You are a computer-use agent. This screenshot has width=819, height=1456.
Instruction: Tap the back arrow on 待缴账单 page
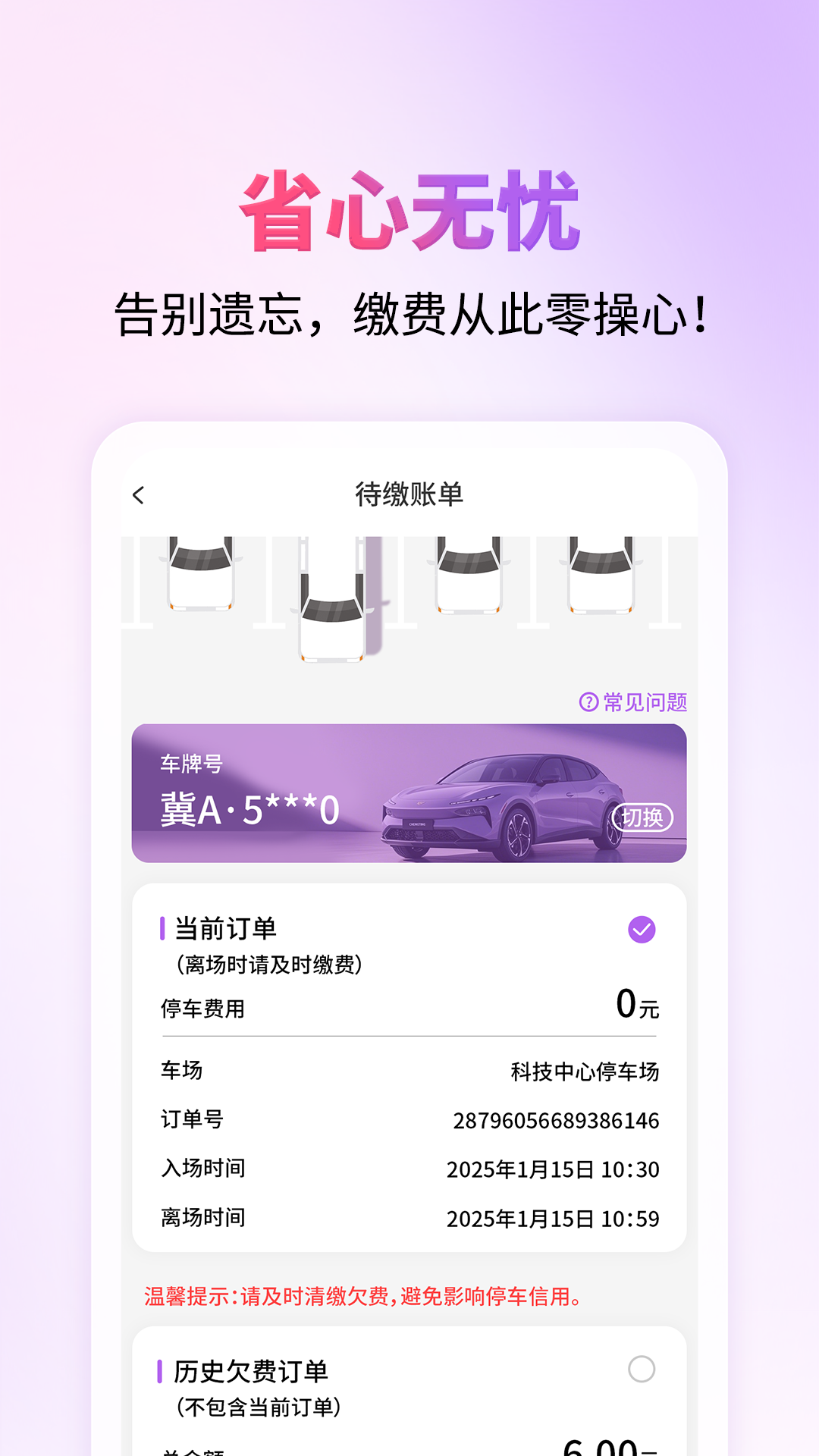point(138,494)
